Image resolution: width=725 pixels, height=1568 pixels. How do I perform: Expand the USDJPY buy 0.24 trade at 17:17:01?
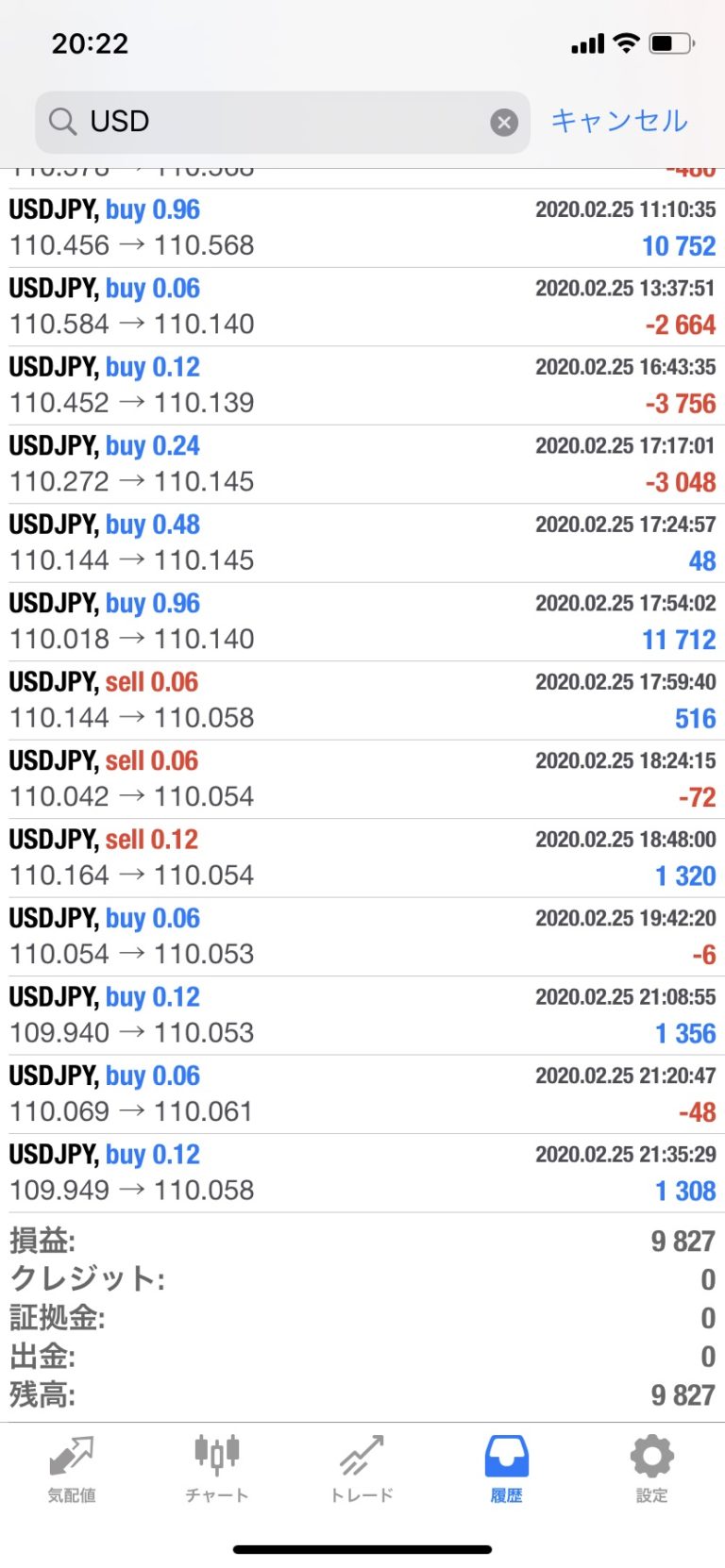[x=362, y=464]
